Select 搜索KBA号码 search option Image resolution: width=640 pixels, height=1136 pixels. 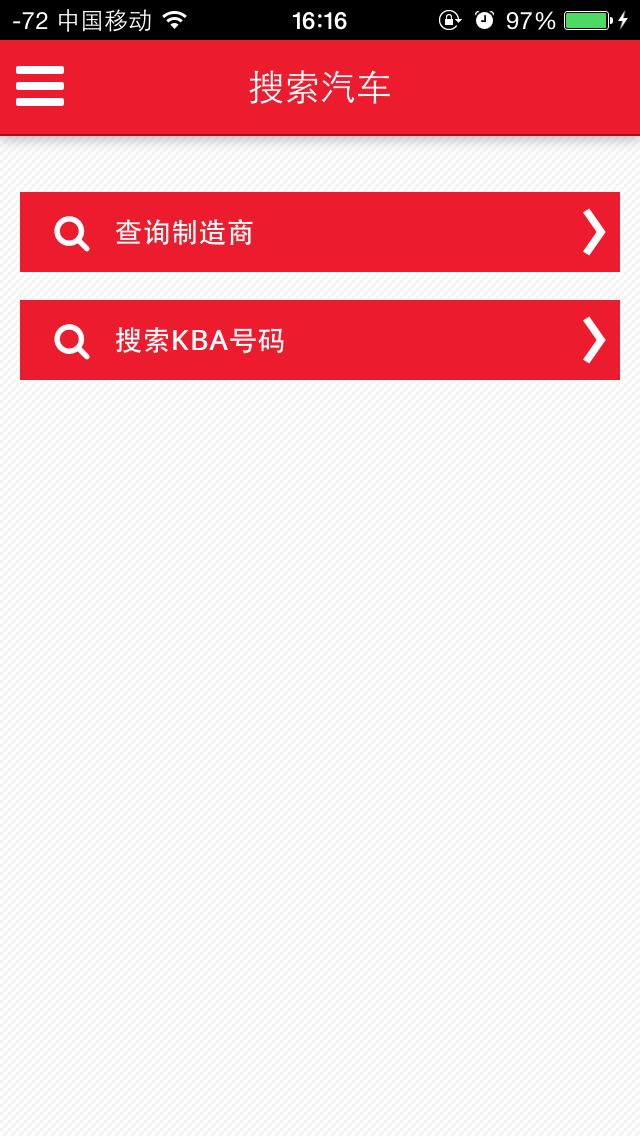coord(320,340)
